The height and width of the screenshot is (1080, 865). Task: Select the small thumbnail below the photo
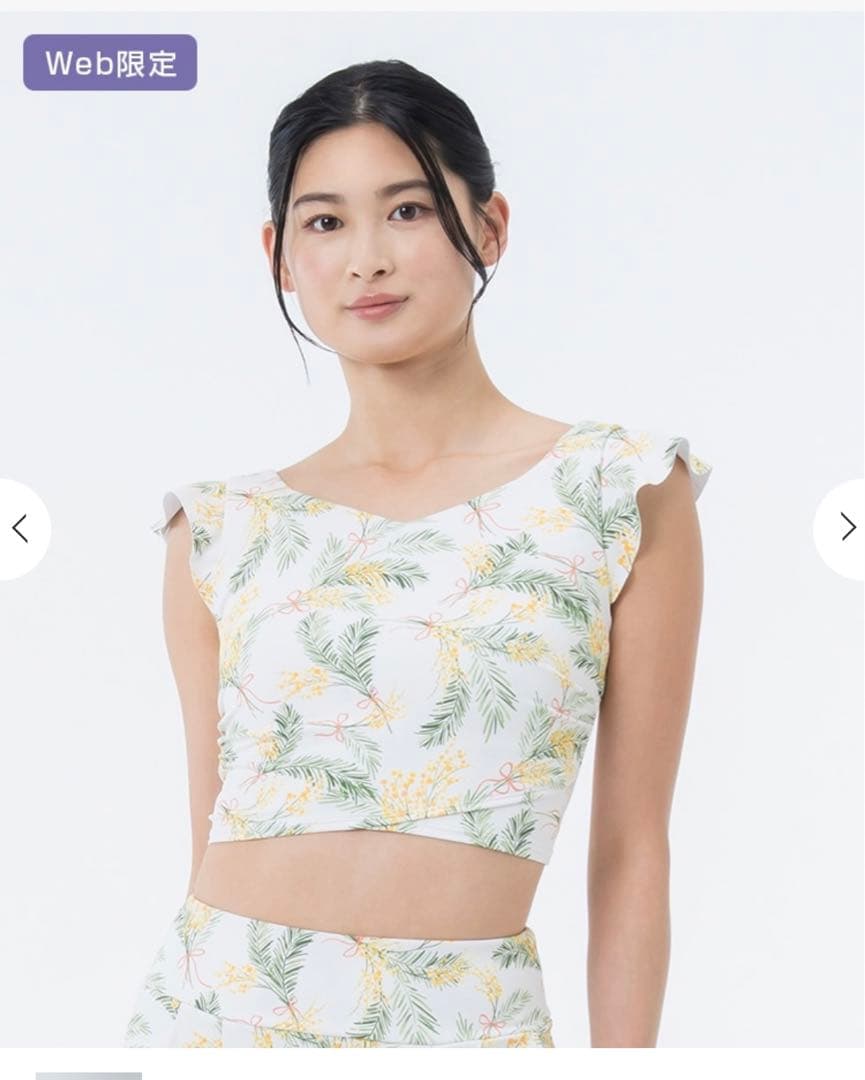88,1075
